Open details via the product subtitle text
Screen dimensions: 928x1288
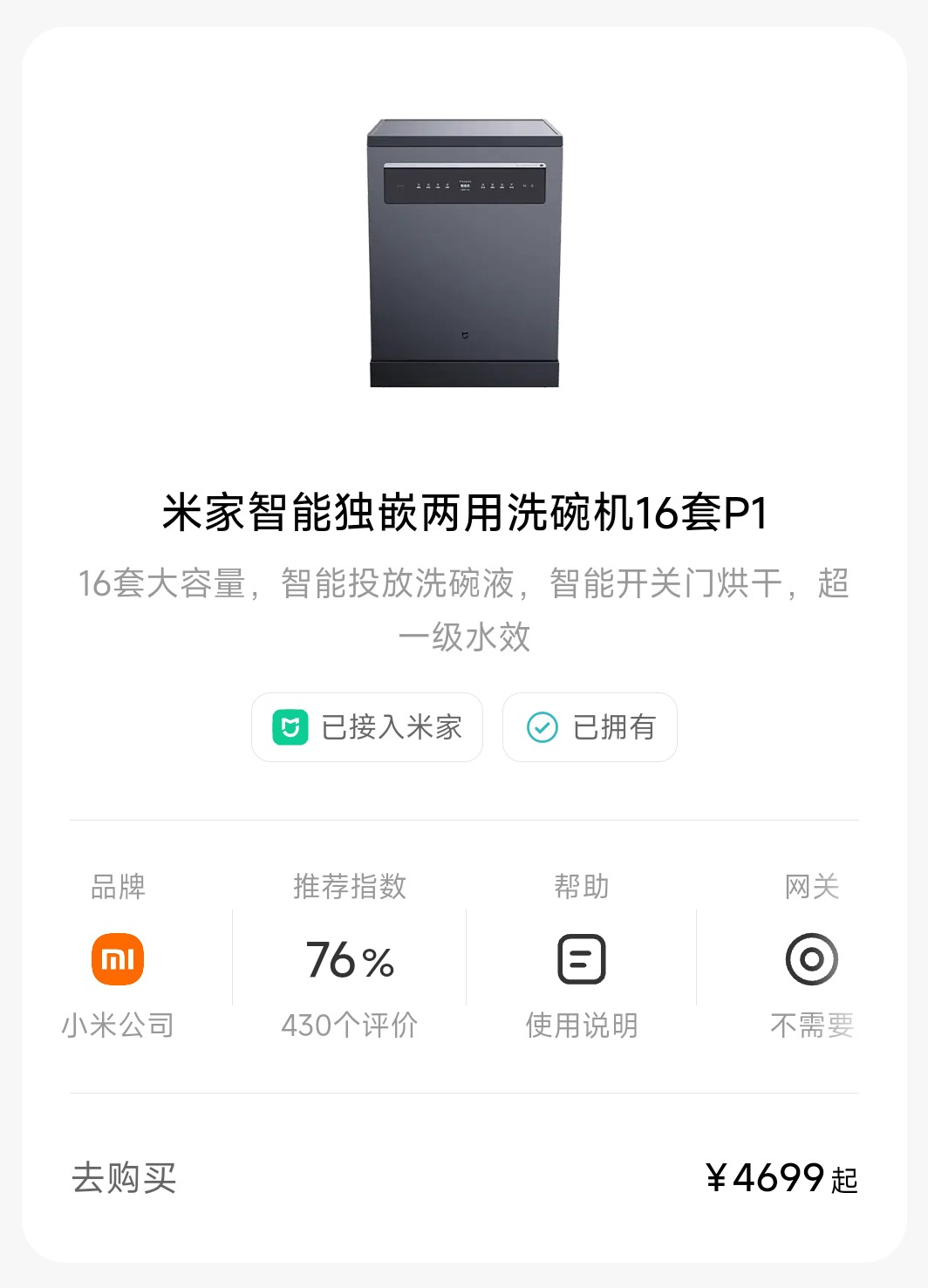point(464,607)
